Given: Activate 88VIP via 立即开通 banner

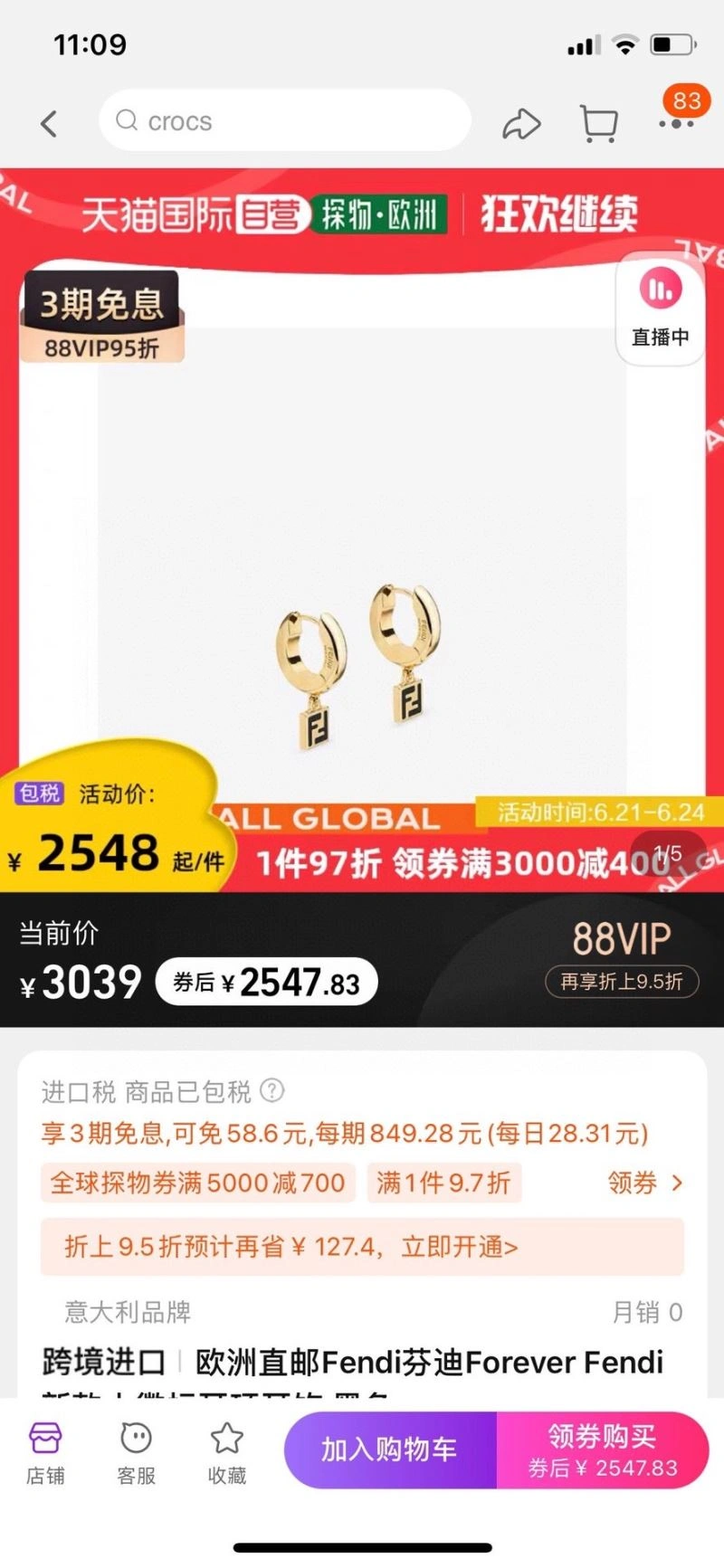Looking at the screenshot, I should tap(362, 1247).
